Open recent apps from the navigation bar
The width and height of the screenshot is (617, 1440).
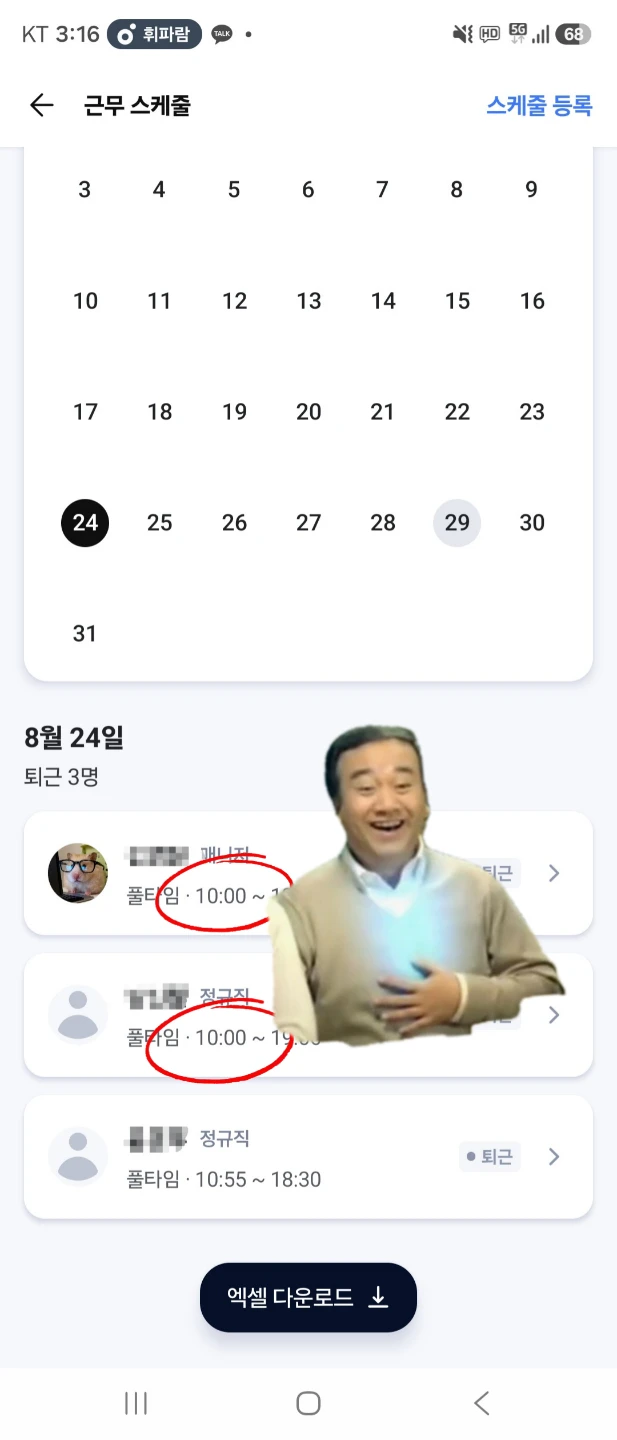click(x=135, y=1403)
